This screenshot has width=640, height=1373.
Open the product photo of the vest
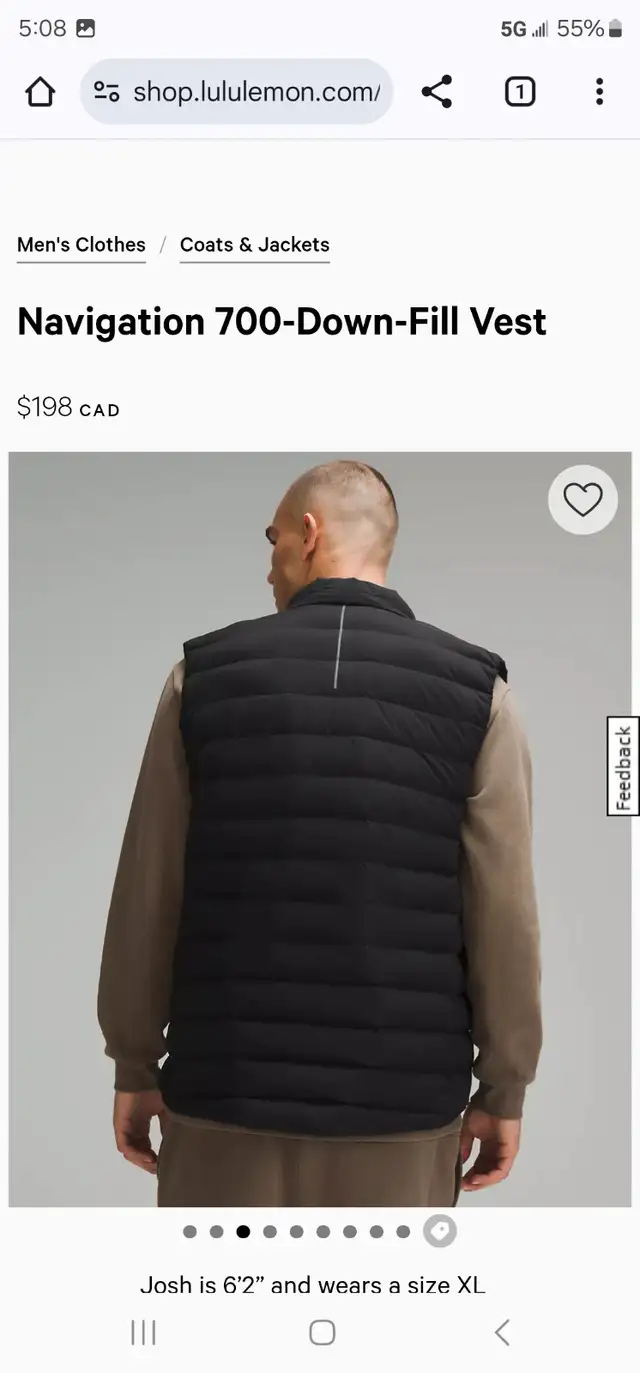[x=320, y=829]
